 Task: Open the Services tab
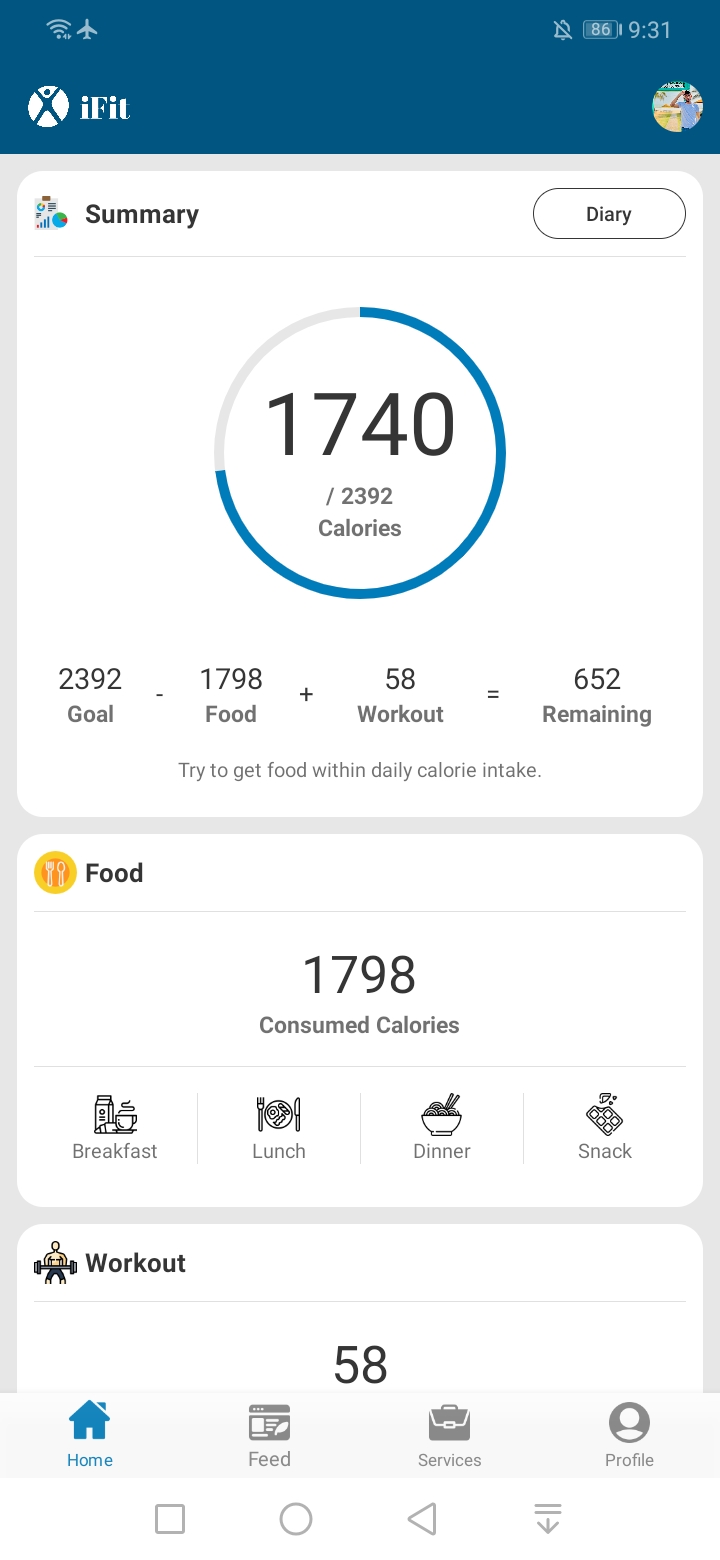pyautogui.click(x=449, y=1434)
